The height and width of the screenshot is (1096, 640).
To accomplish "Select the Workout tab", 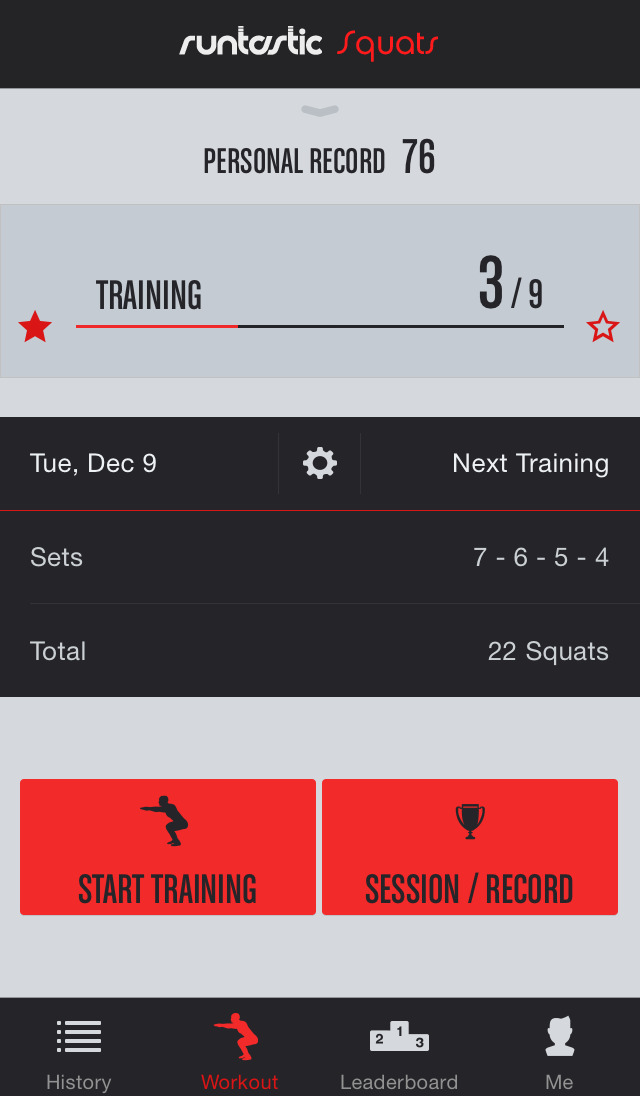I will [239, 1050].
